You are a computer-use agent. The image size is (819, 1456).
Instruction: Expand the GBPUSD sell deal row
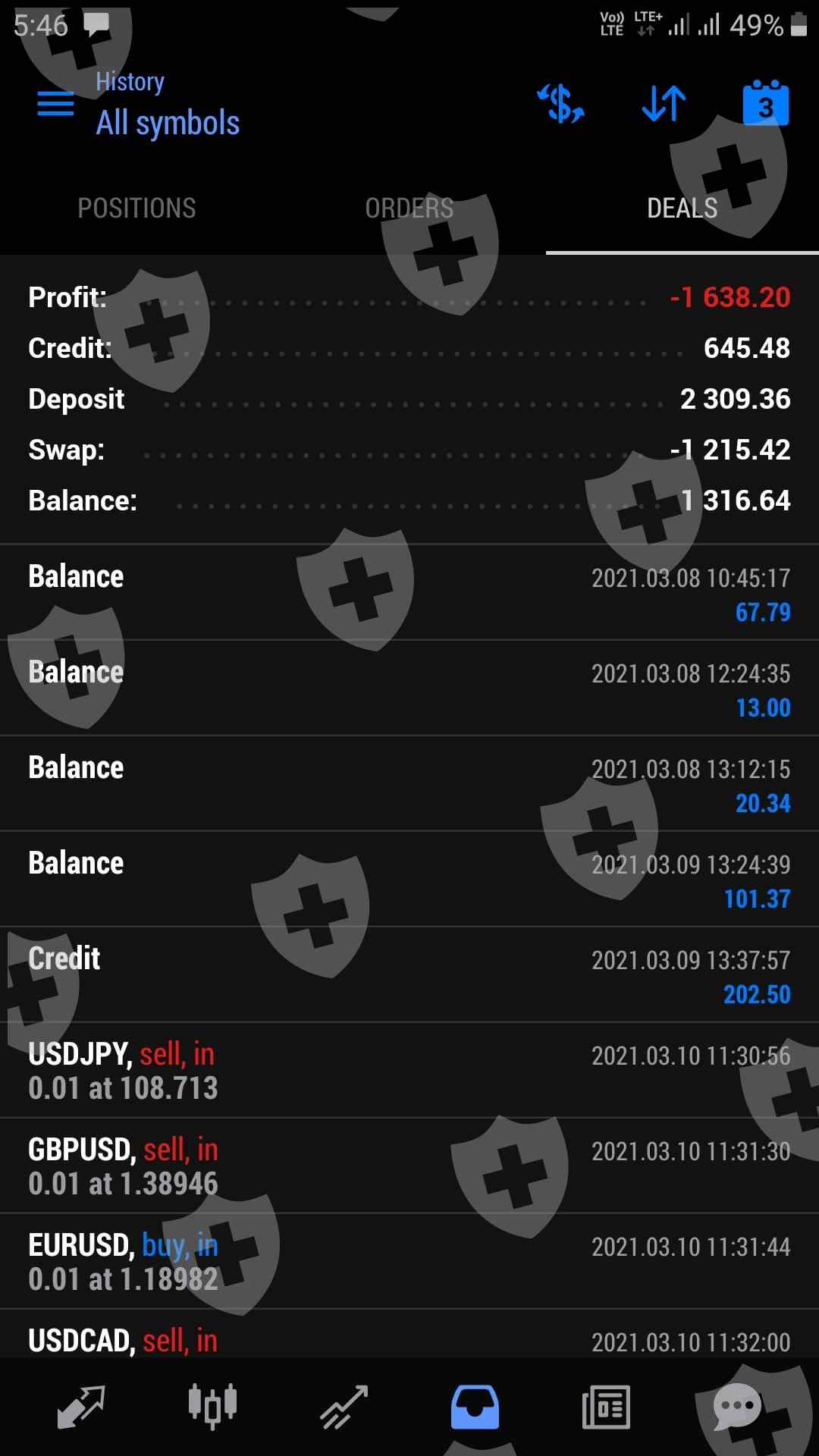point(409,1166)
